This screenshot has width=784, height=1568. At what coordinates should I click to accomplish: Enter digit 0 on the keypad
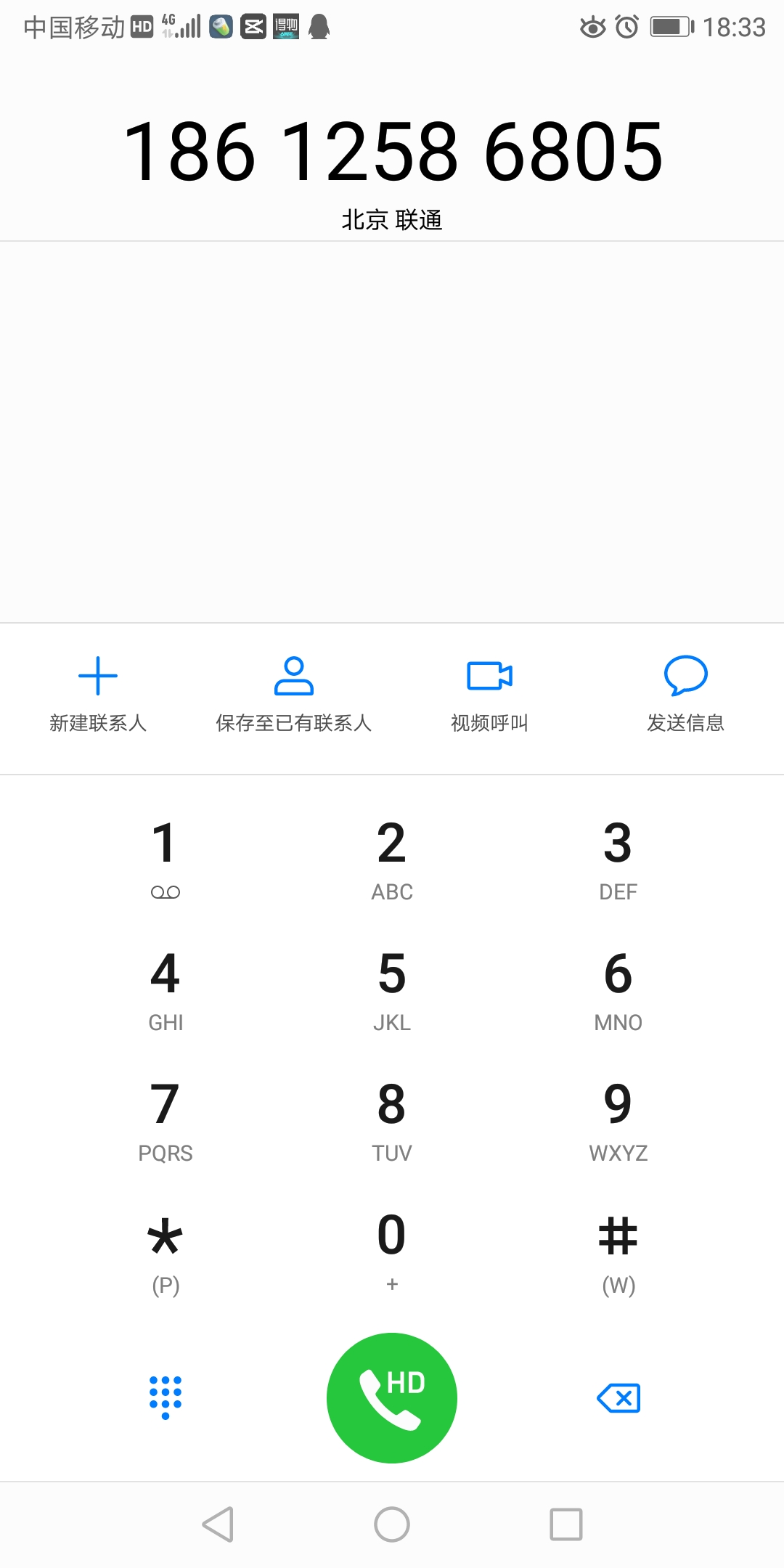(x=392, y=1251)
